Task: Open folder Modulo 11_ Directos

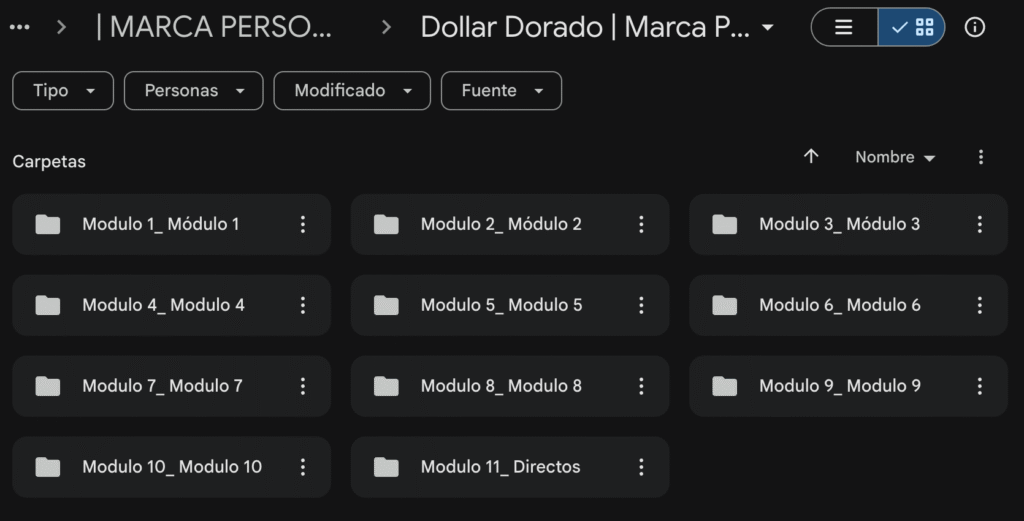Action: click(x=499, y=466)
